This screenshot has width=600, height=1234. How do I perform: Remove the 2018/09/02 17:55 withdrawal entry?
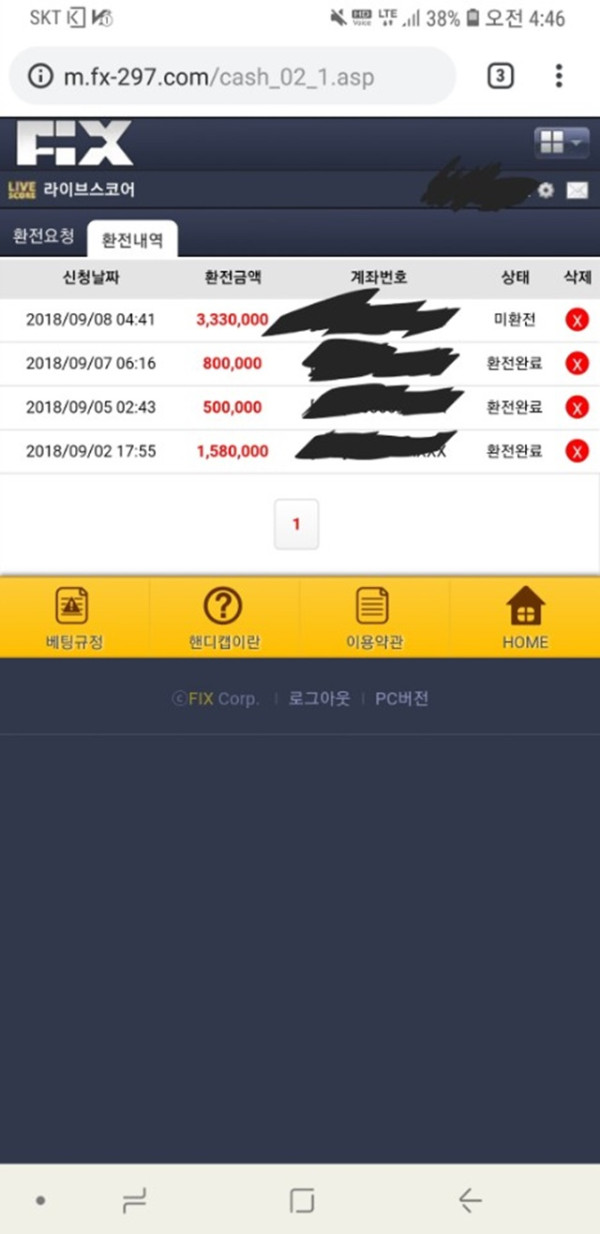(577, 451)
